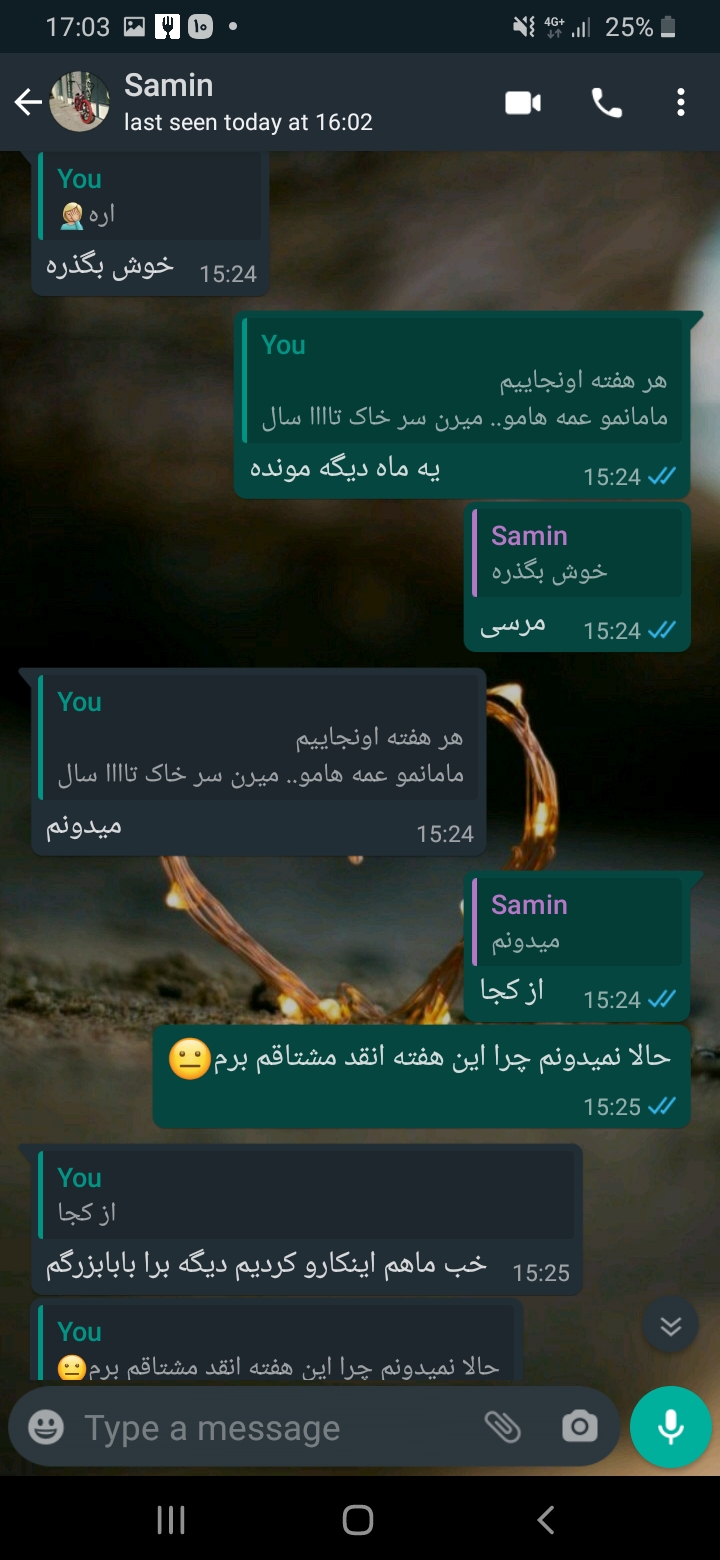The width and height of the screenshot is (720, 1560).
Task: Start a video call with Samin
Action: (x=523, y=102)
